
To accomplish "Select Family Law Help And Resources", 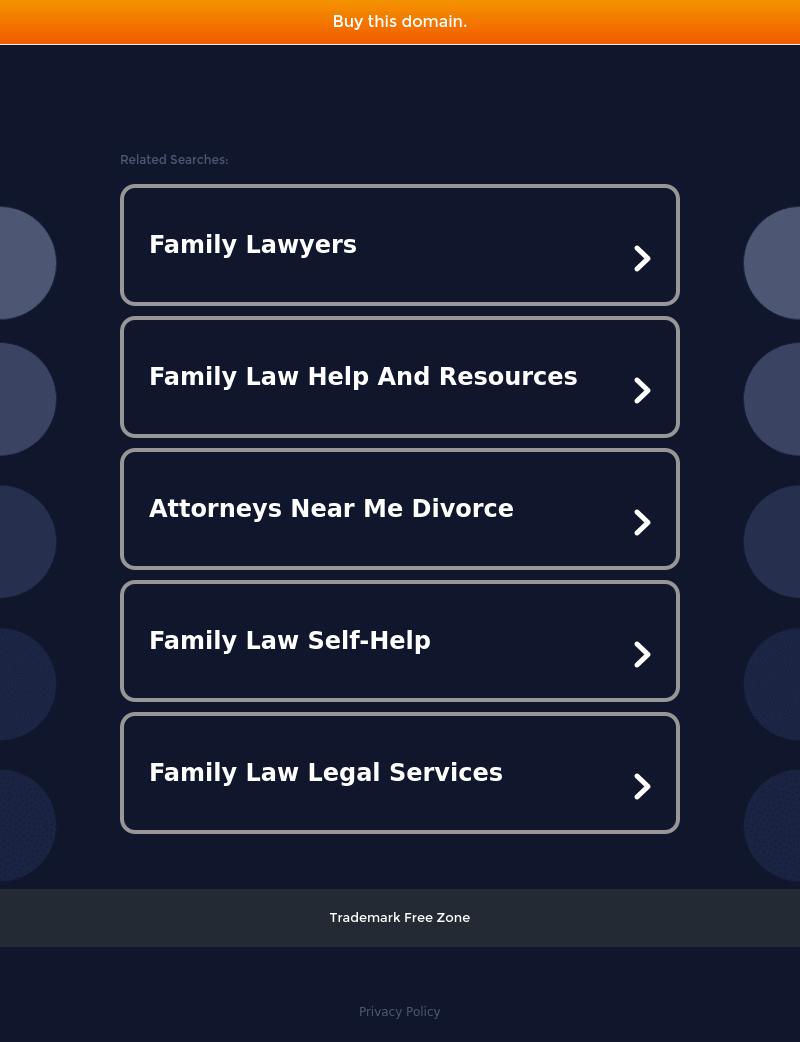I will [399, 377].
